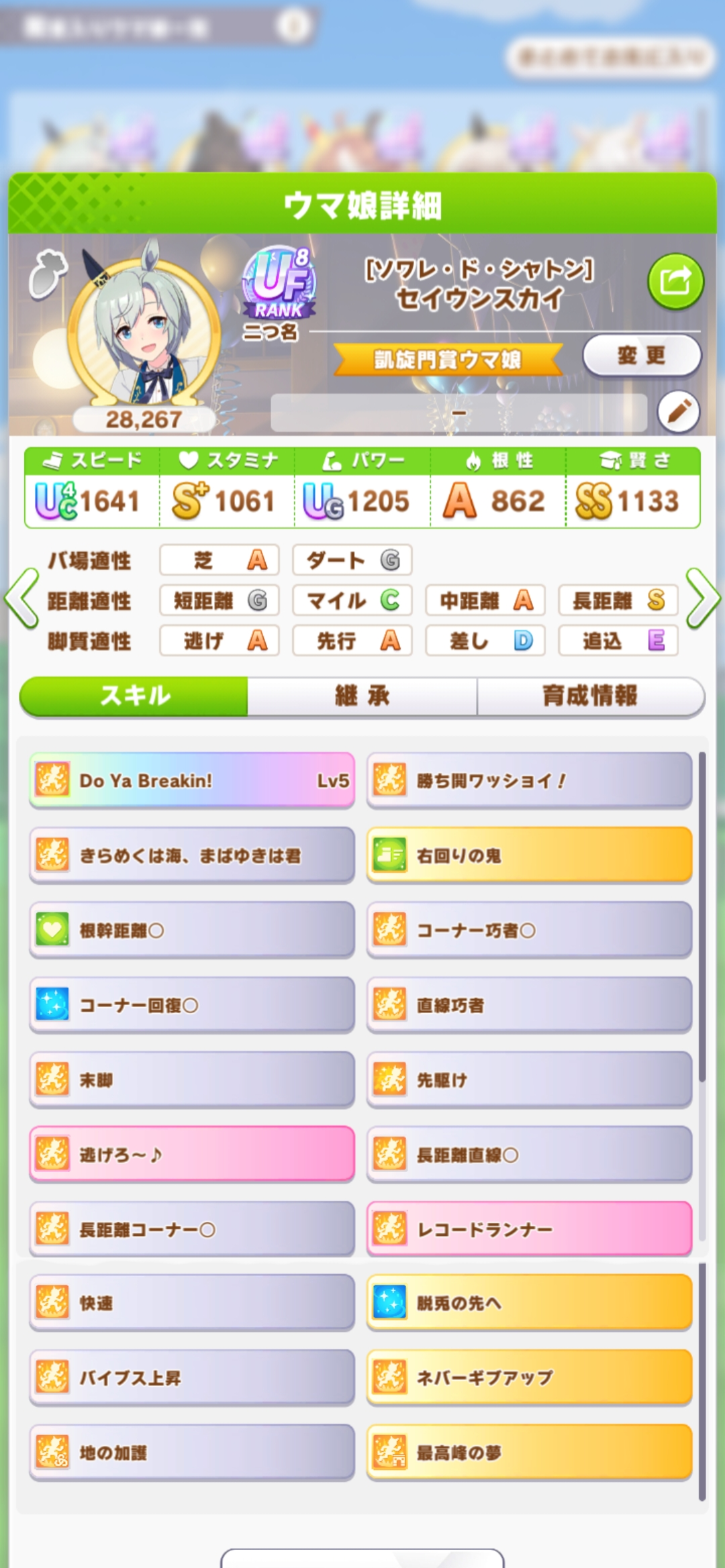725x1568 pixels.
Task: Open the 地の加護 skill
Action: click(x=192, y=1453)
